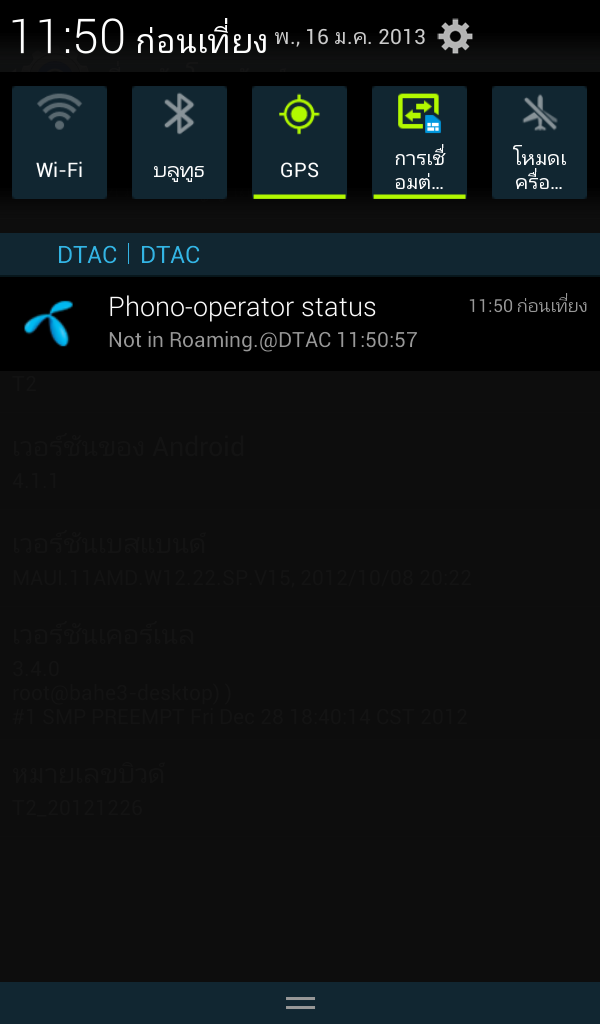Viewport: 600px width, 1024px height.
Task: Open settings via the gear icon
Action: 454,37
